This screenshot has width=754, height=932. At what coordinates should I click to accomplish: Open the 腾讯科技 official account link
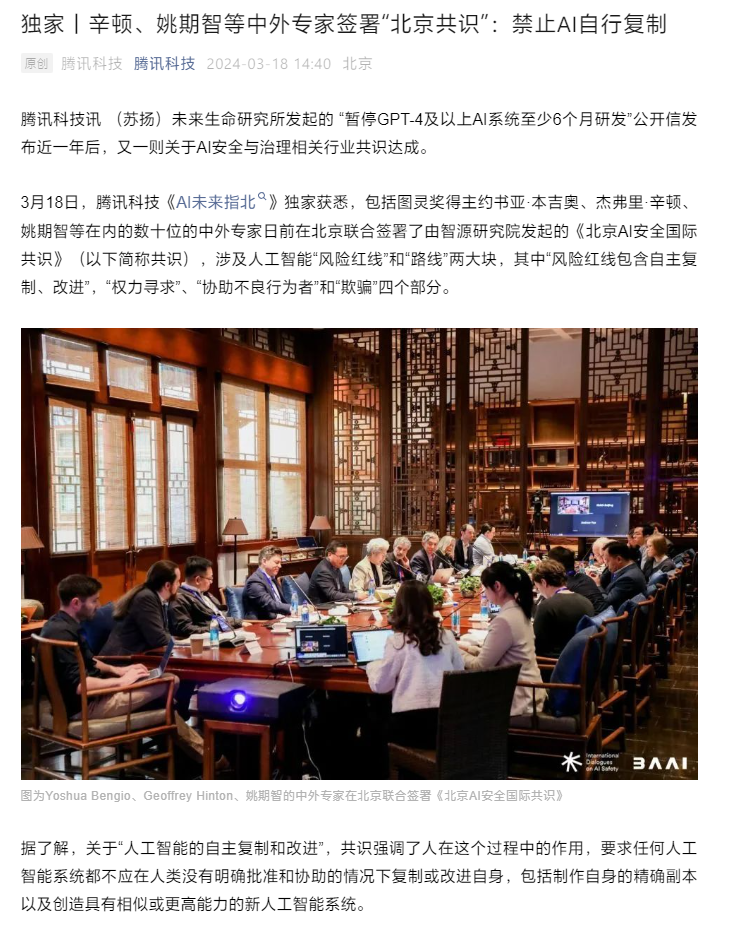(164, 63)
